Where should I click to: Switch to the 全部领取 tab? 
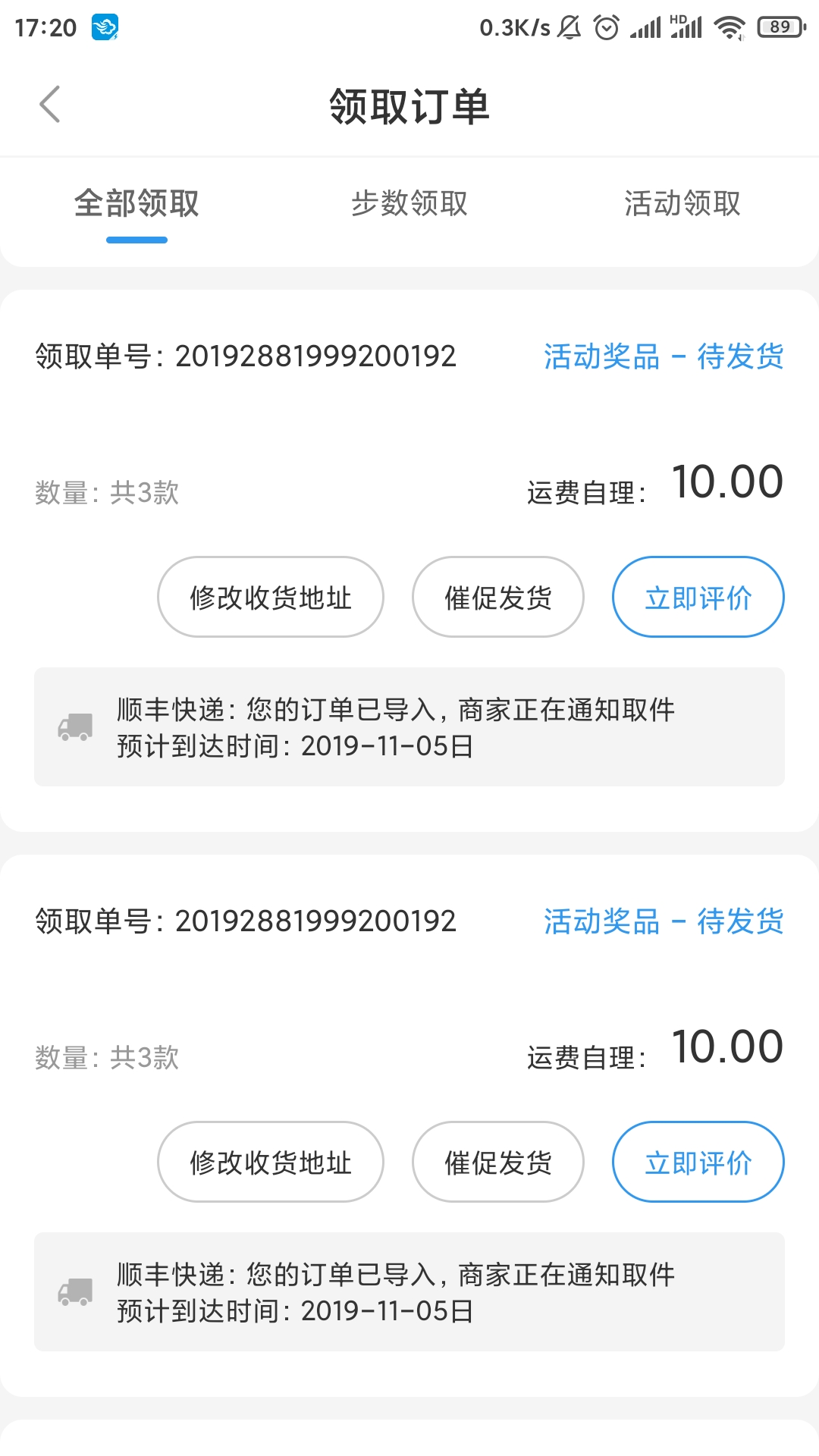pyautogui.click(x=136, y=204)
